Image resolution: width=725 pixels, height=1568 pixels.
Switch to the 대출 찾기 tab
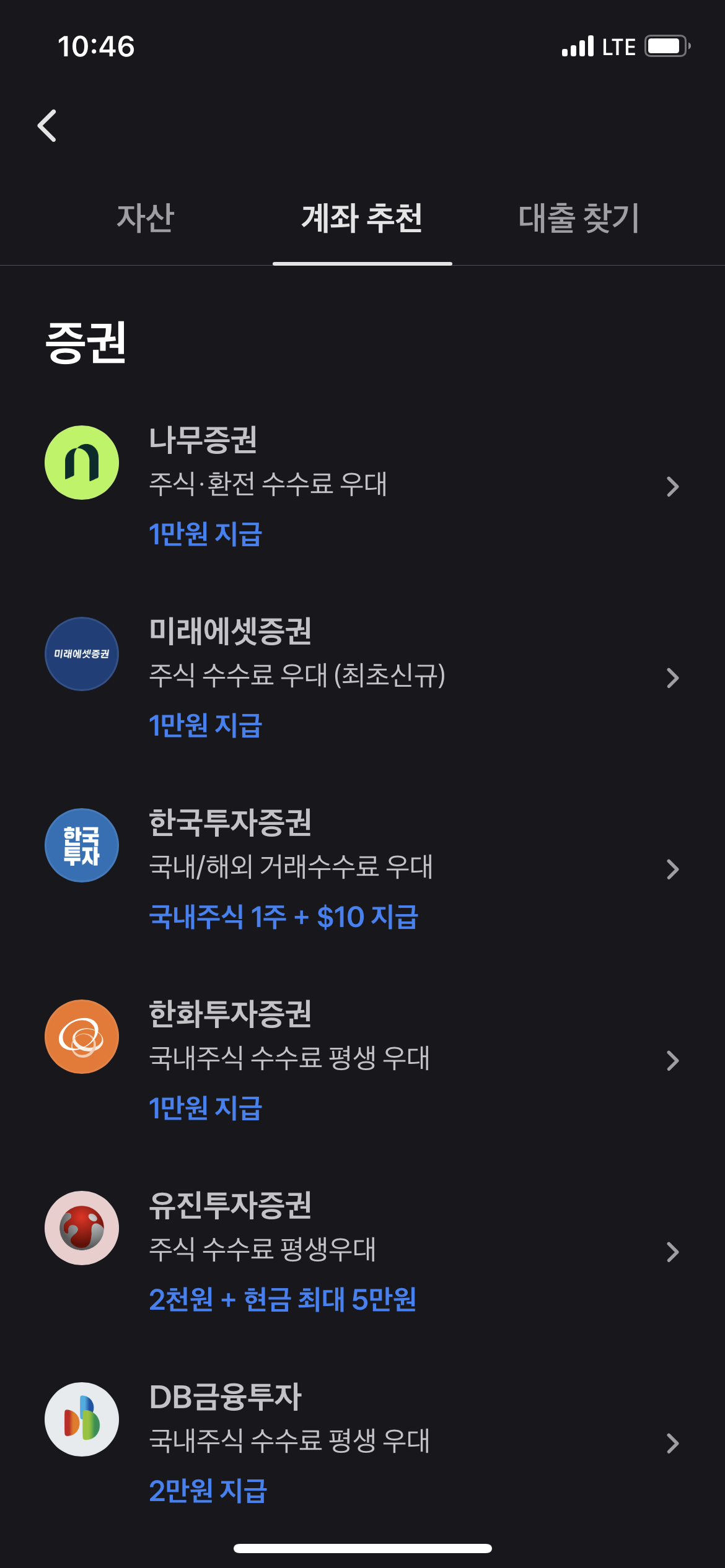(579, 218)
